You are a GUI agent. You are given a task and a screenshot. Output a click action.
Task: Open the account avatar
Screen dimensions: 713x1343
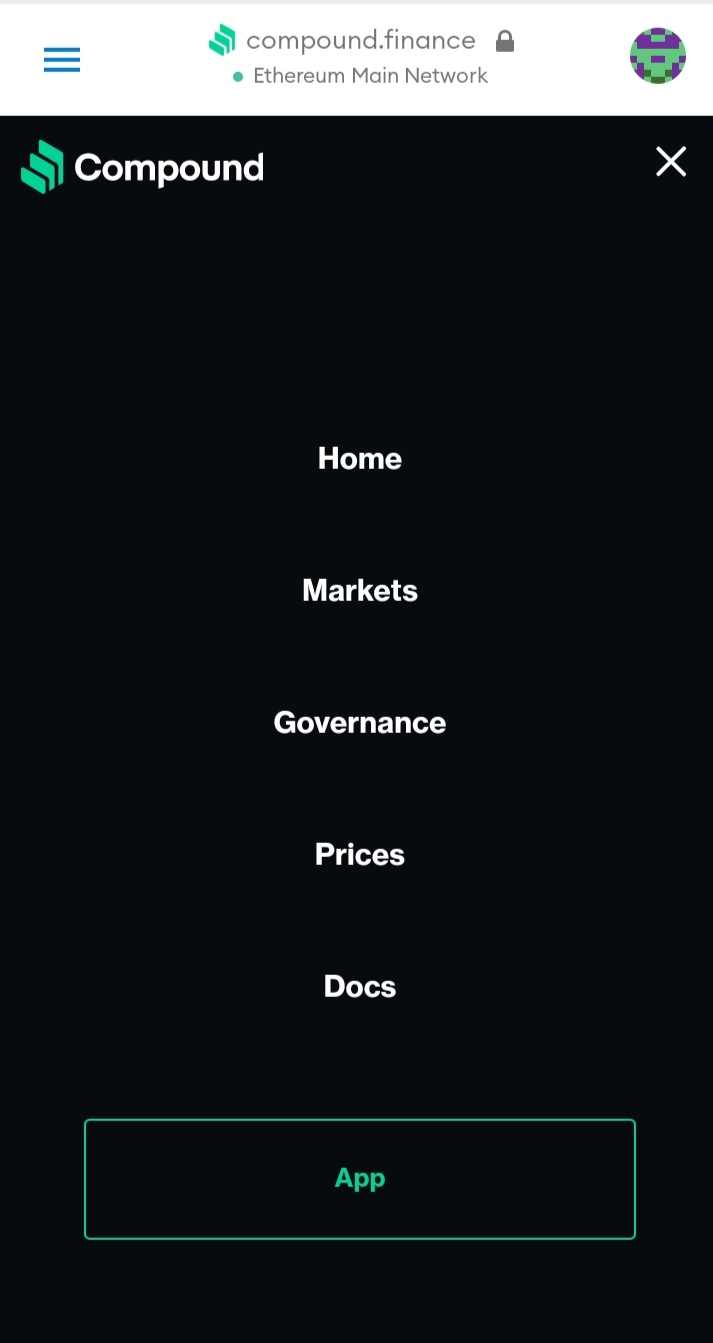click(657, 56)
